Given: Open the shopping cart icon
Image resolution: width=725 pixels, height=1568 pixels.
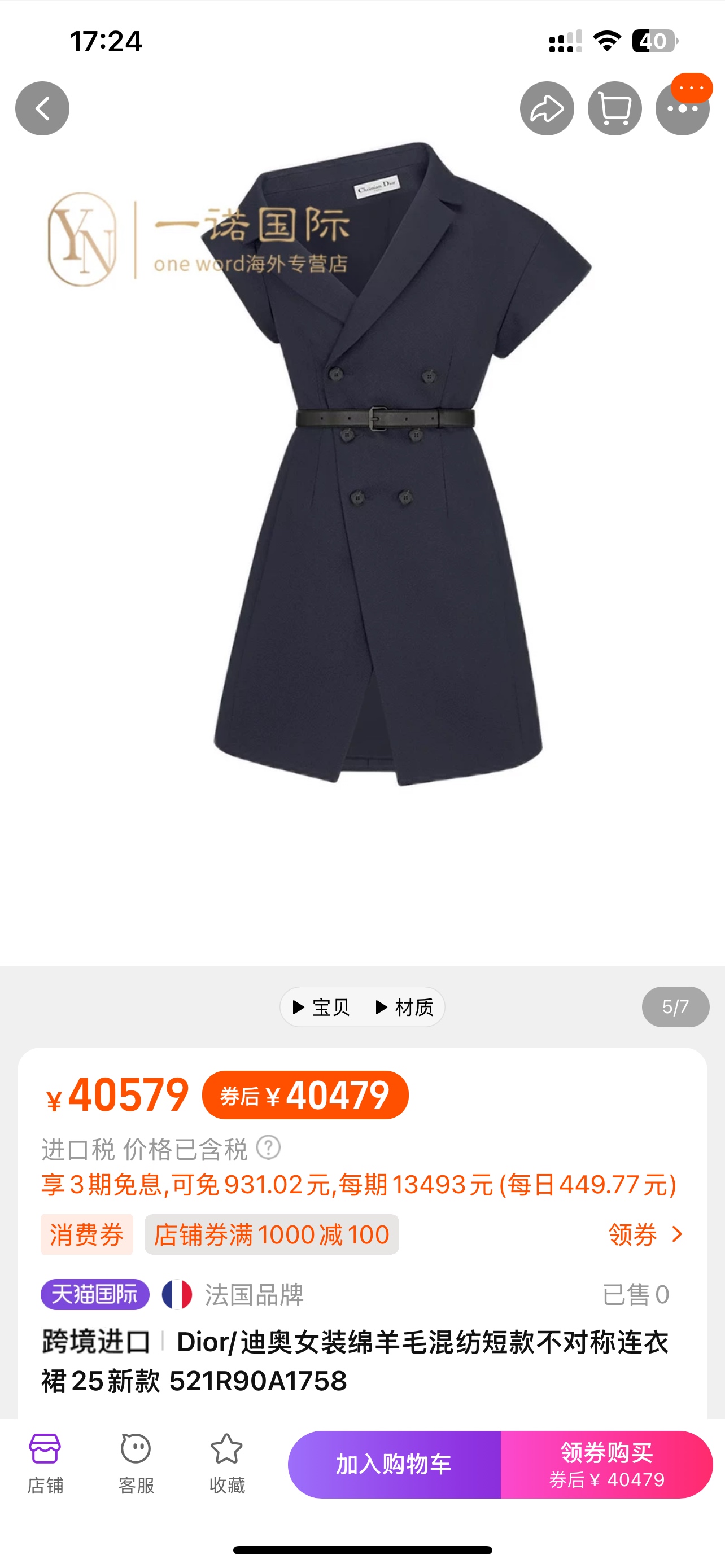Looking at the screenshot, I should 614,108.
